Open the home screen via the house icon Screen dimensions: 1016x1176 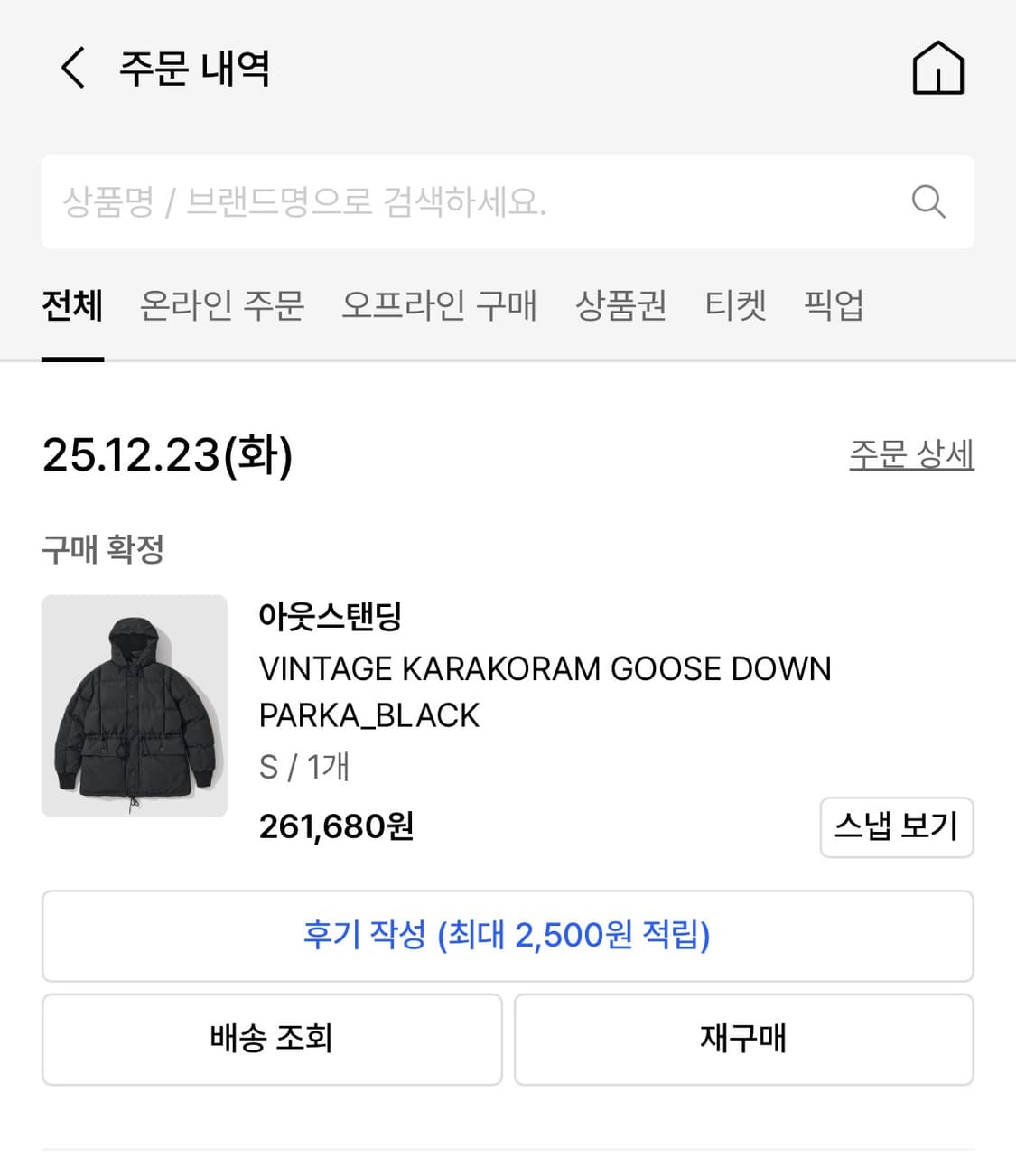click(938, 68)
